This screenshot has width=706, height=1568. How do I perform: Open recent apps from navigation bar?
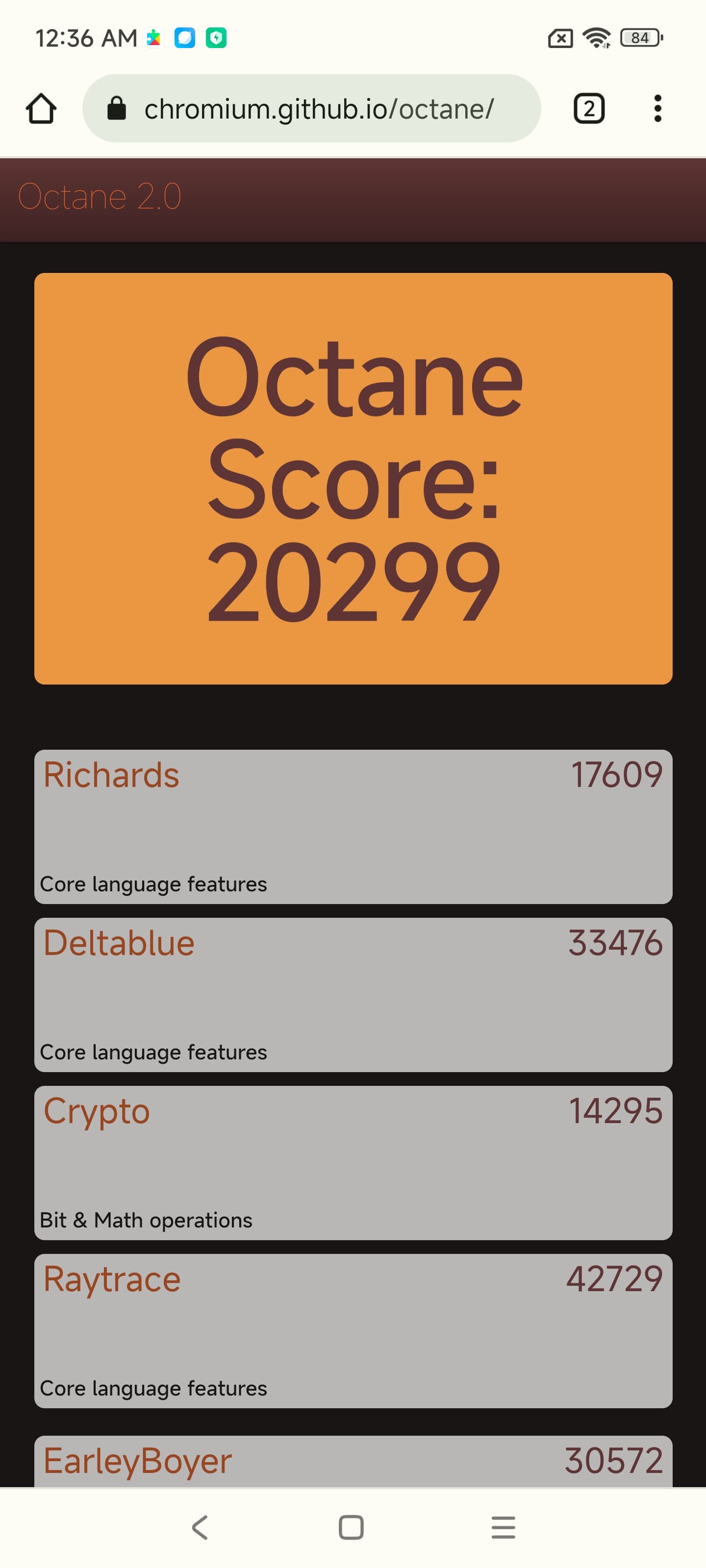[x=503, y=1527]
